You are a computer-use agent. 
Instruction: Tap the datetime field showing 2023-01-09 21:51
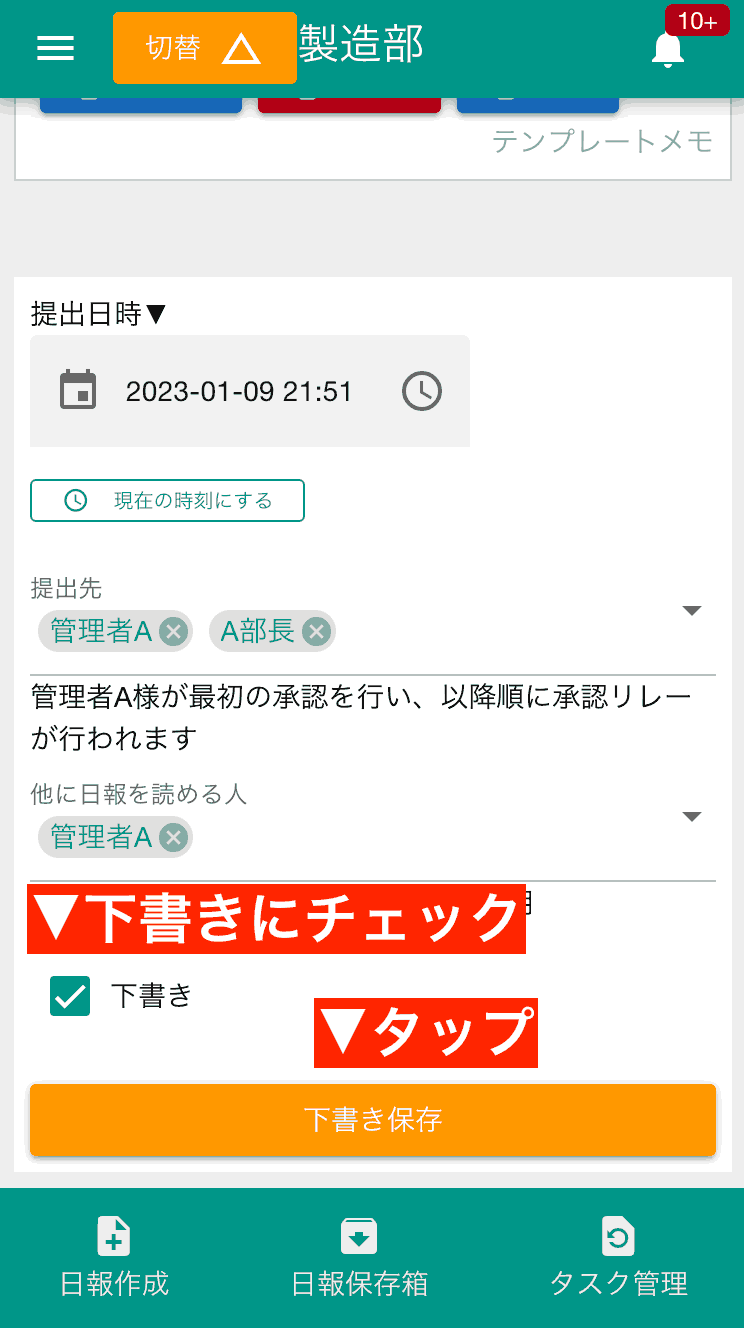(x=240, y=391)
